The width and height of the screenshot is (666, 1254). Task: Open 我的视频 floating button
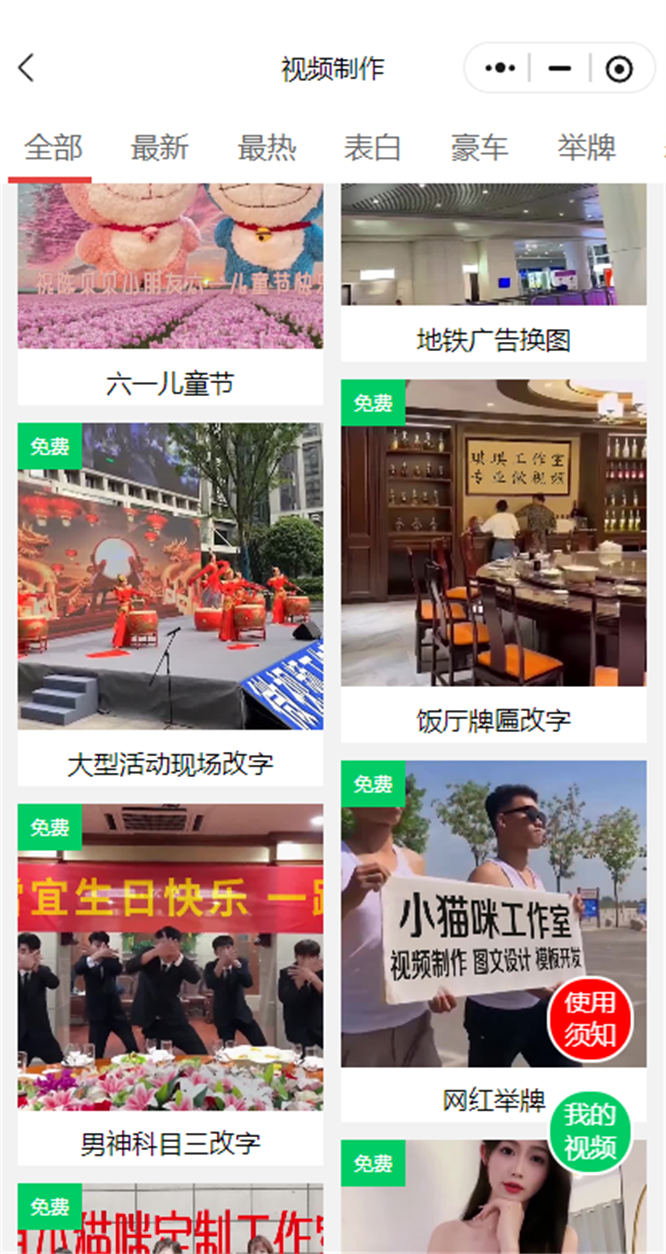[x=590, y=1131]
